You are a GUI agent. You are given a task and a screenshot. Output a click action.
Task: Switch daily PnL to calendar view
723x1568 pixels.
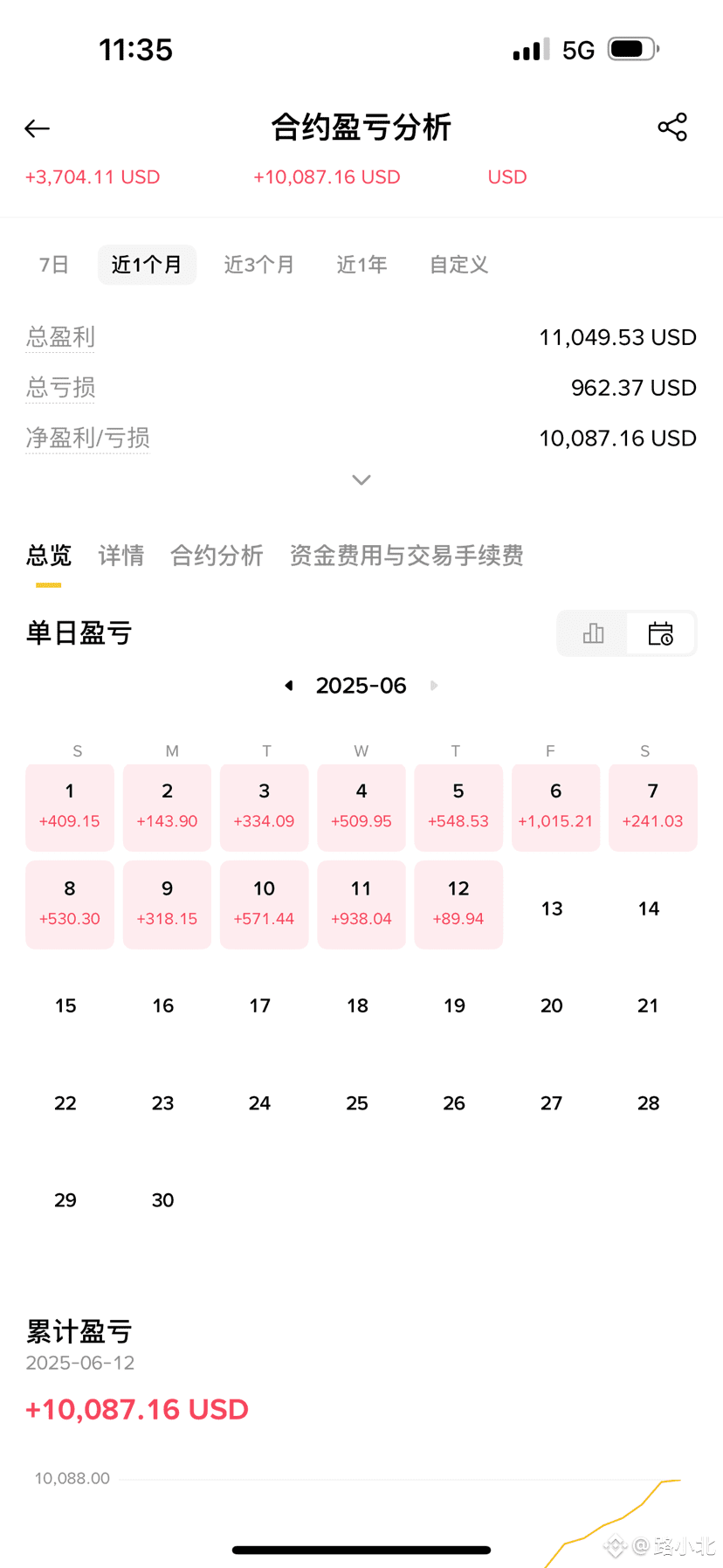pyautogui.click(x=660, y=633)
